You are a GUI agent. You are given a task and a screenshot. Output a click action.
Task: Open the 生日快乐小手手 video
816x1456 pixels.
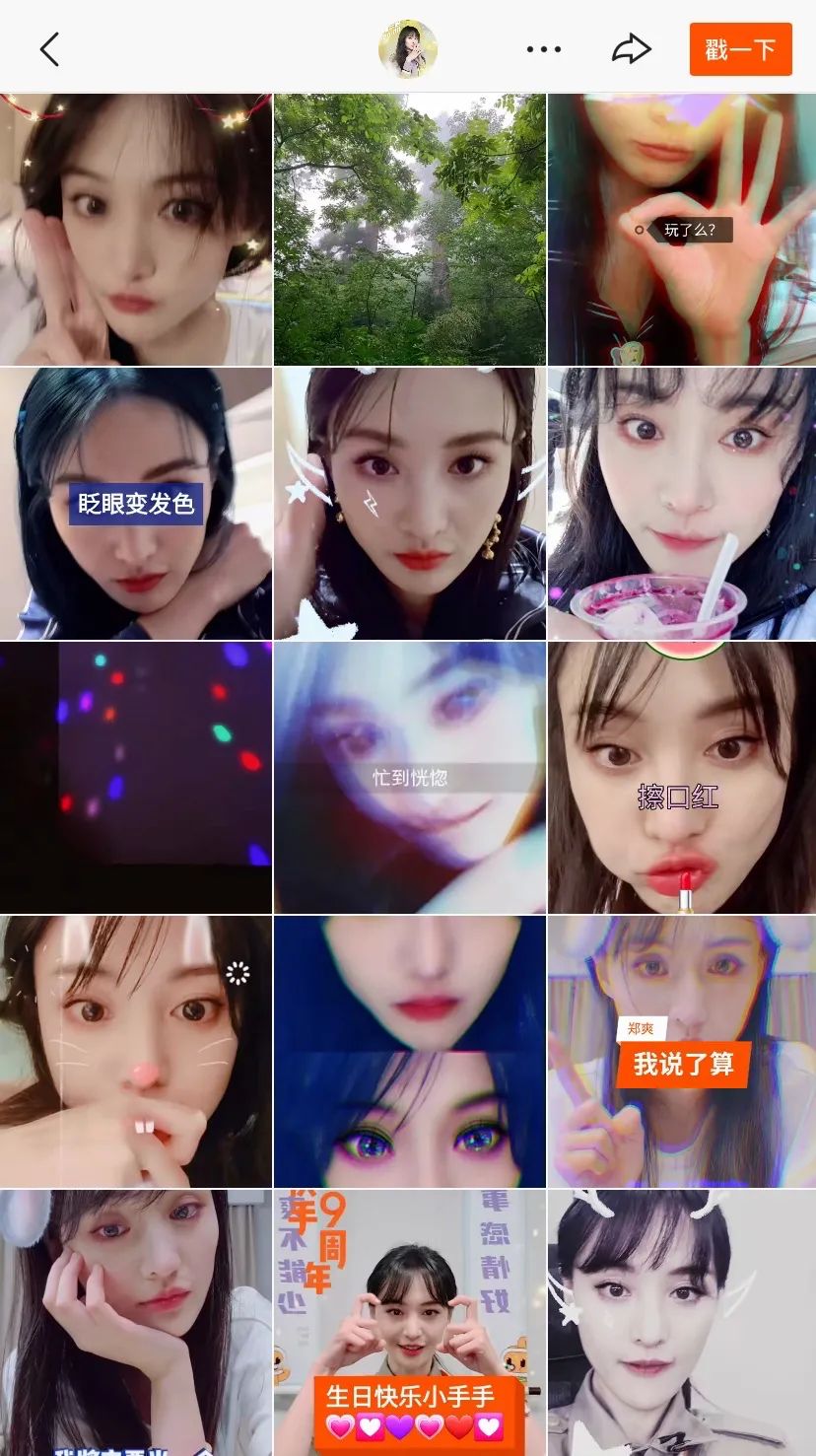pyautogui.click(x=409, y=1323)
